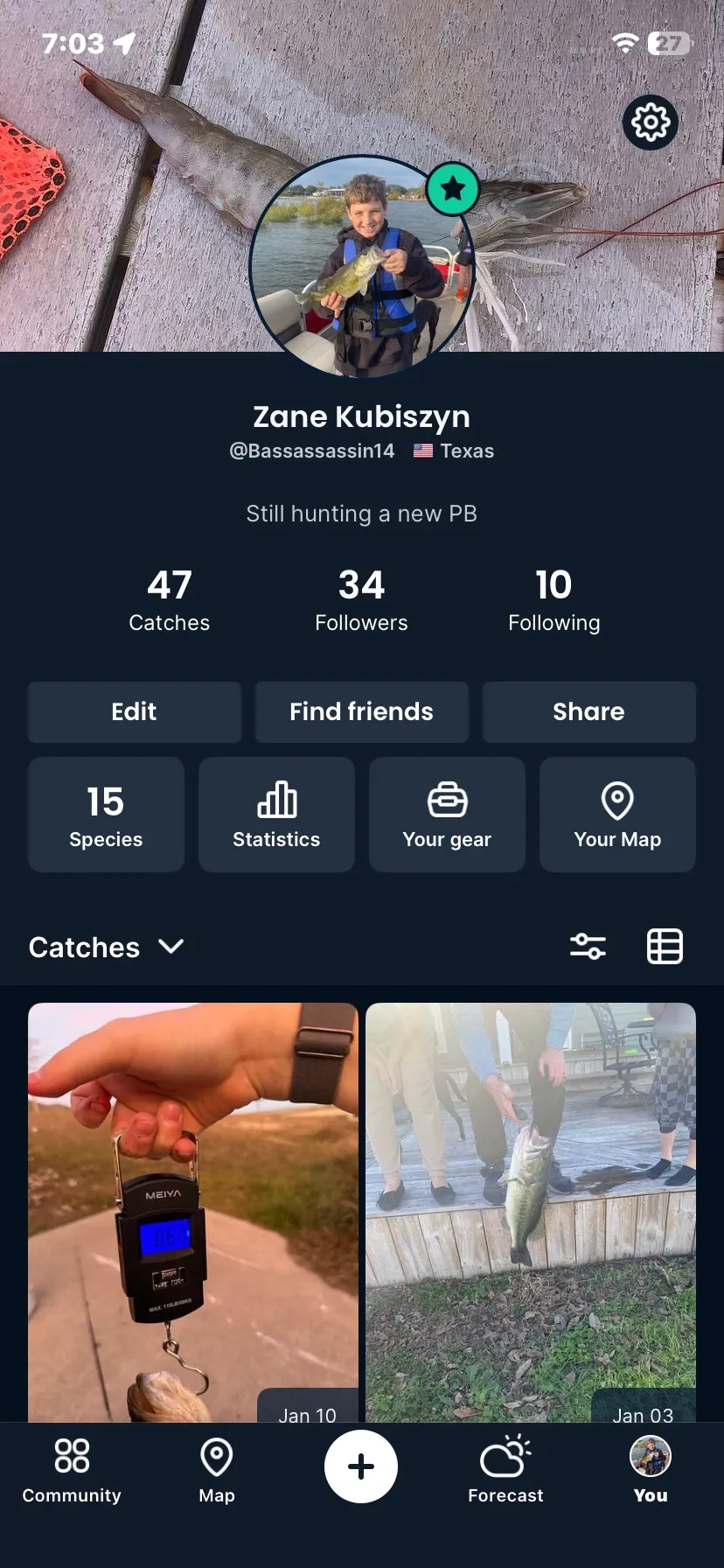View the 34 Followers list

[361, 600]
